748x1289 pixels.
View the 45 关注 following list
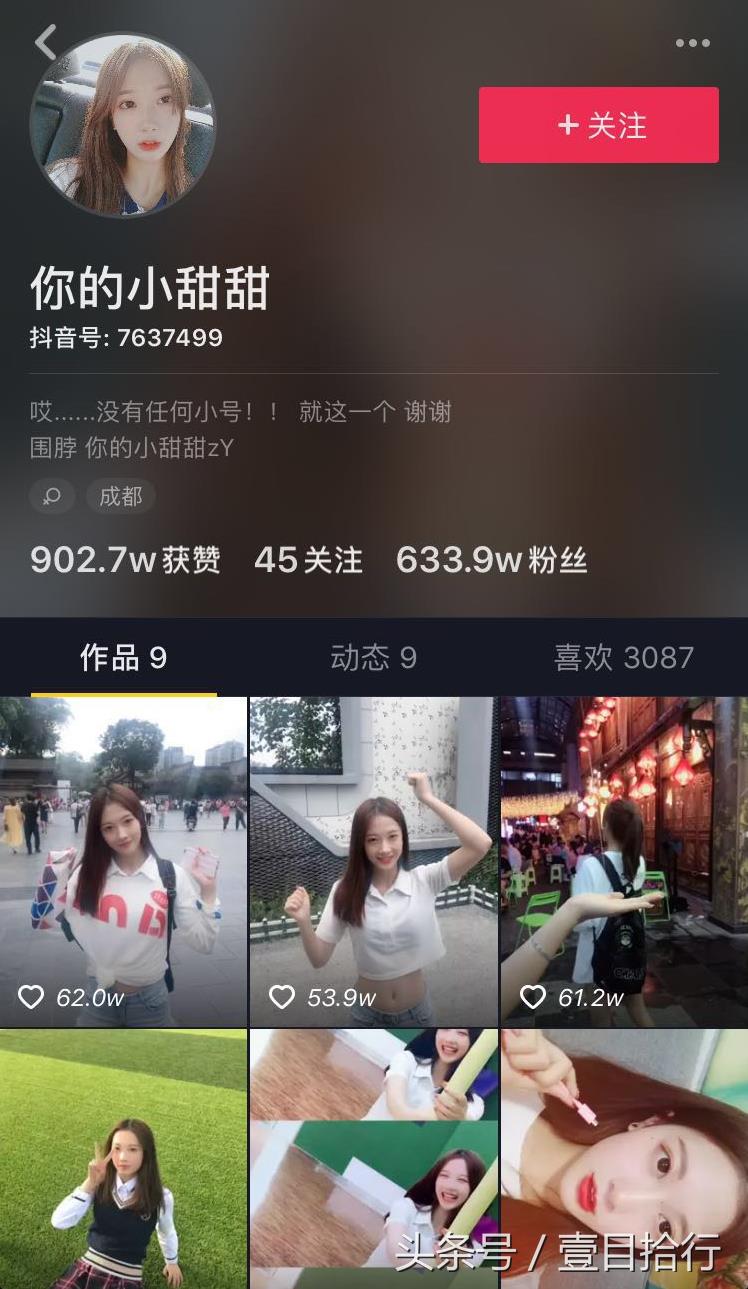[308, 560]
